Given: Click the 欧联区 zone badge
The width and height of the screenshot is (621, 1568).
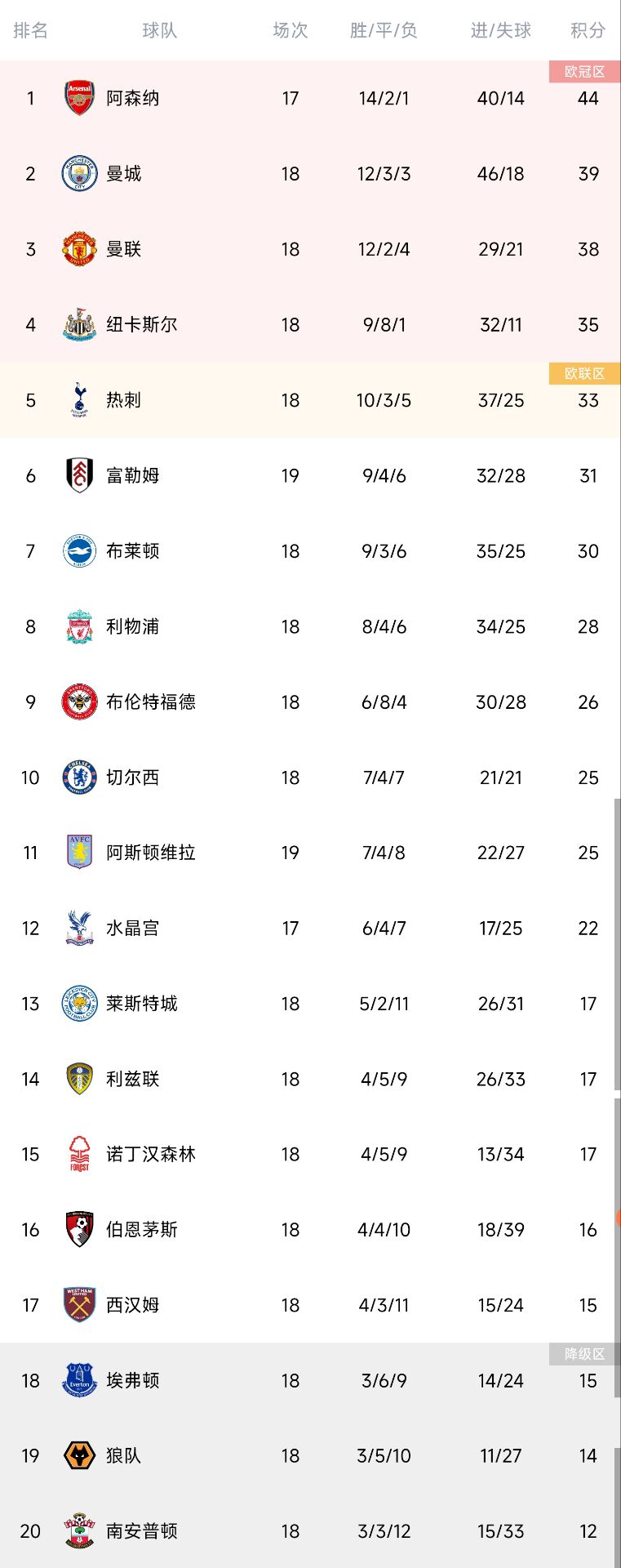Looking at the screenshot, I should click(x=584, y=373).
